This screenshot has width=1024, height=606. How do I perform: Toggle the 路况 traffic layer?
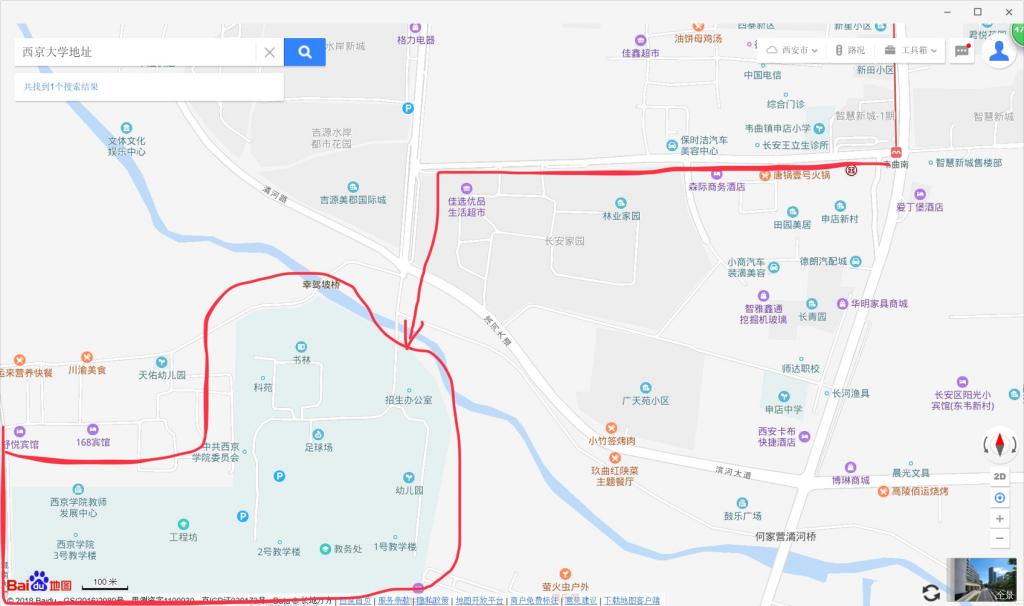[848, 50]
